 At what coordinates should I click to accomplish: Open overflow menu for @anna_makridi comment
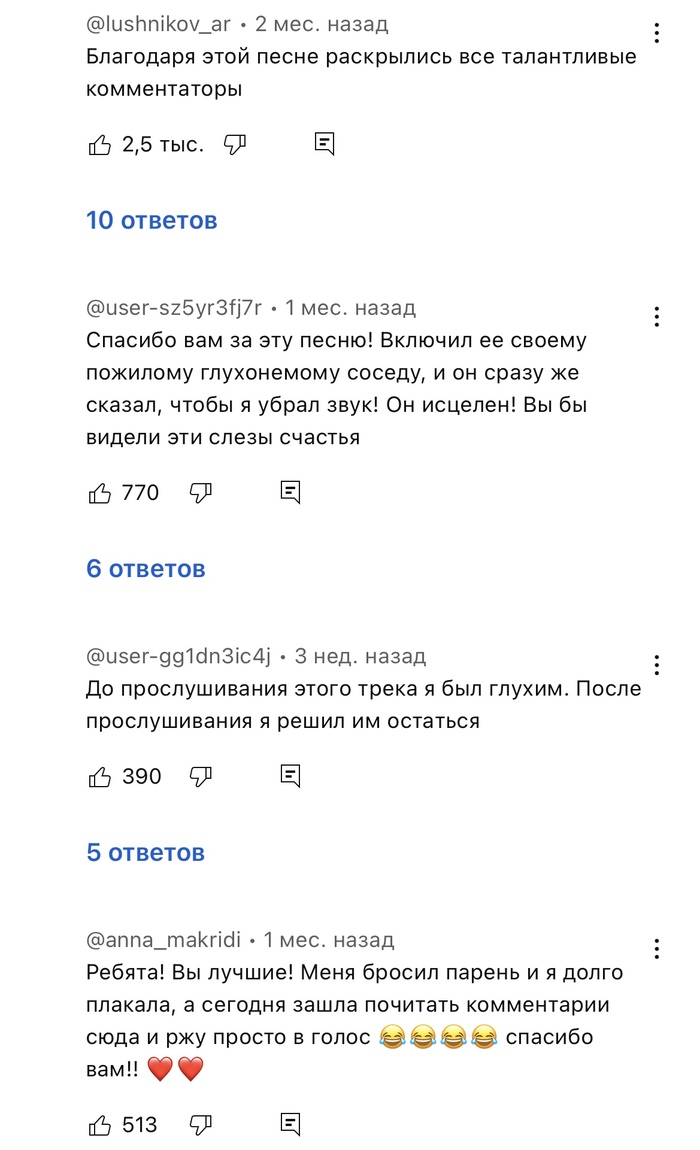click(x=657, y=949)
